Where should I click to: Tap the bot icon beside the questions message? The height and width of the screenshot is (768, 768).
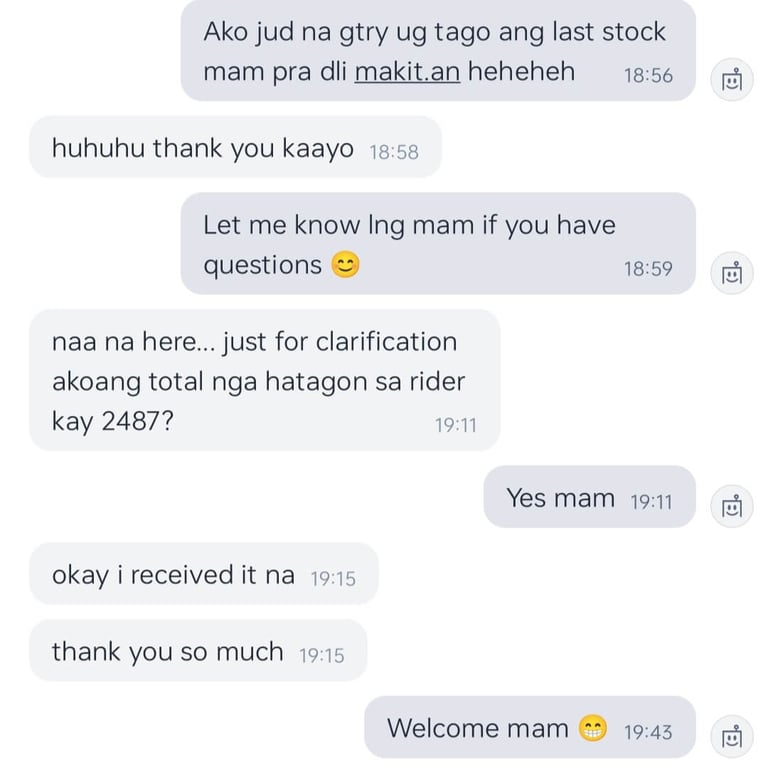coord(732,273)
